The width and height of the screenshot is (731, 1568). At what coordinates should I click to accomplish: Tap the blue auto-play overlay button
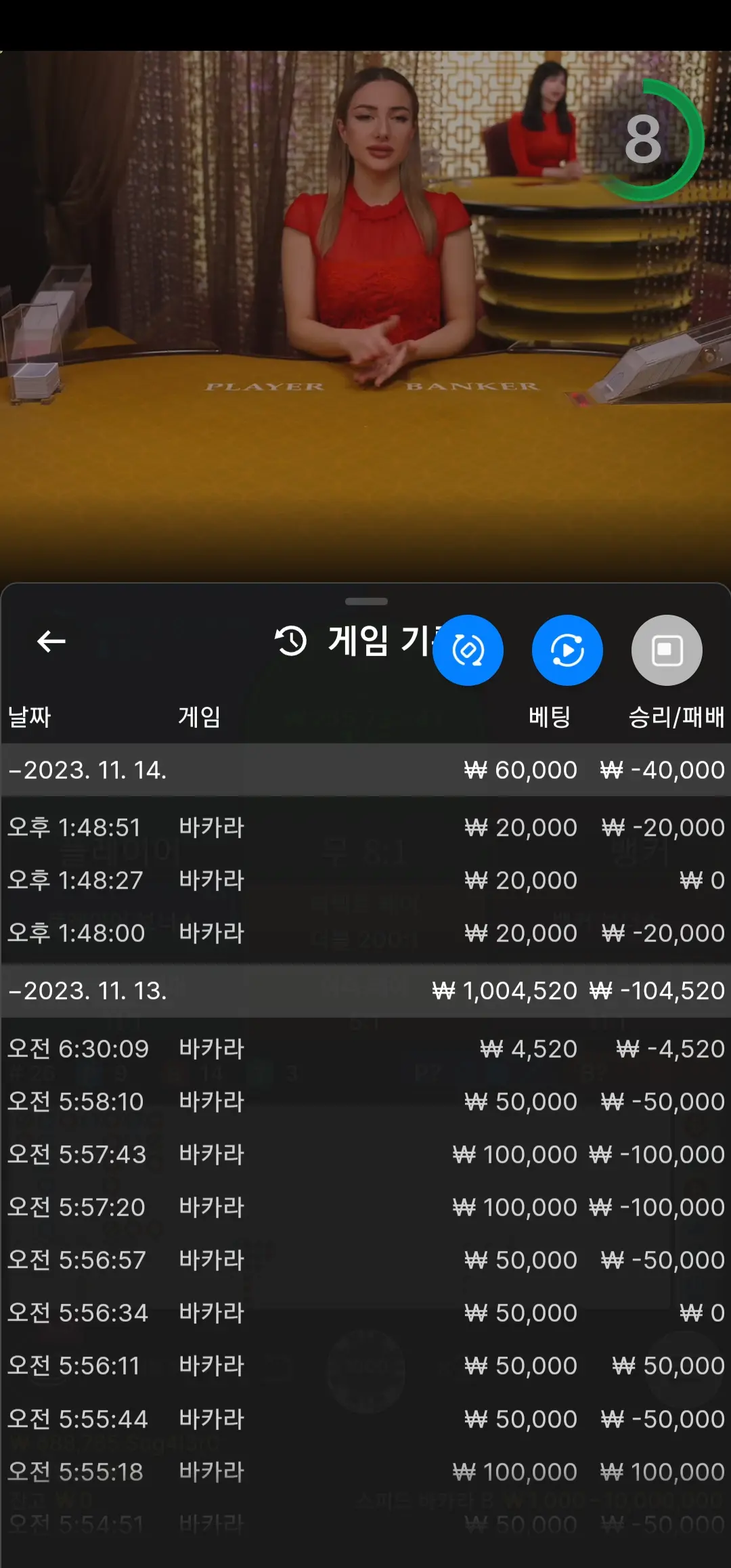(x=567, y=650)
